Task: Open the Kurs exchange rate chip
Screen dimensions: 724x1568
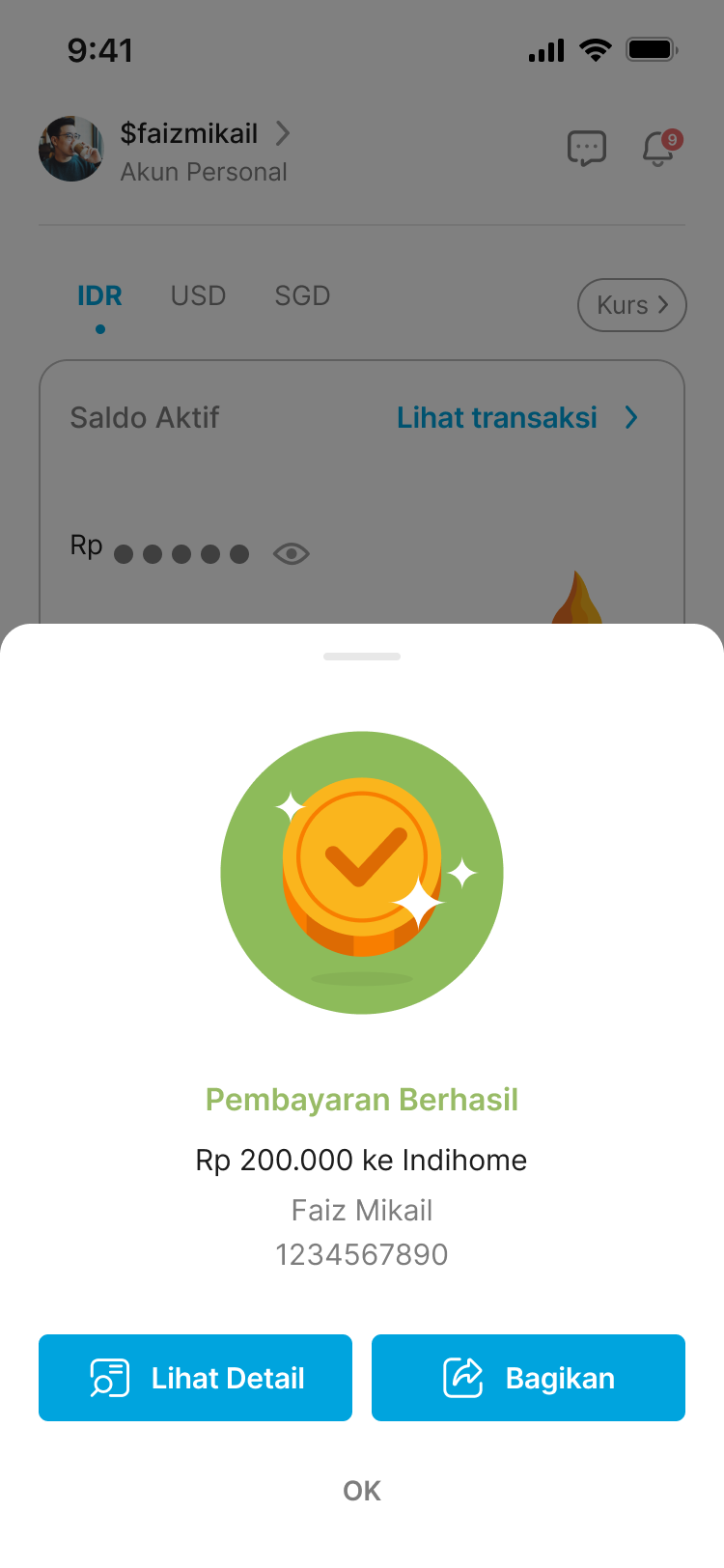Action: 631,305
